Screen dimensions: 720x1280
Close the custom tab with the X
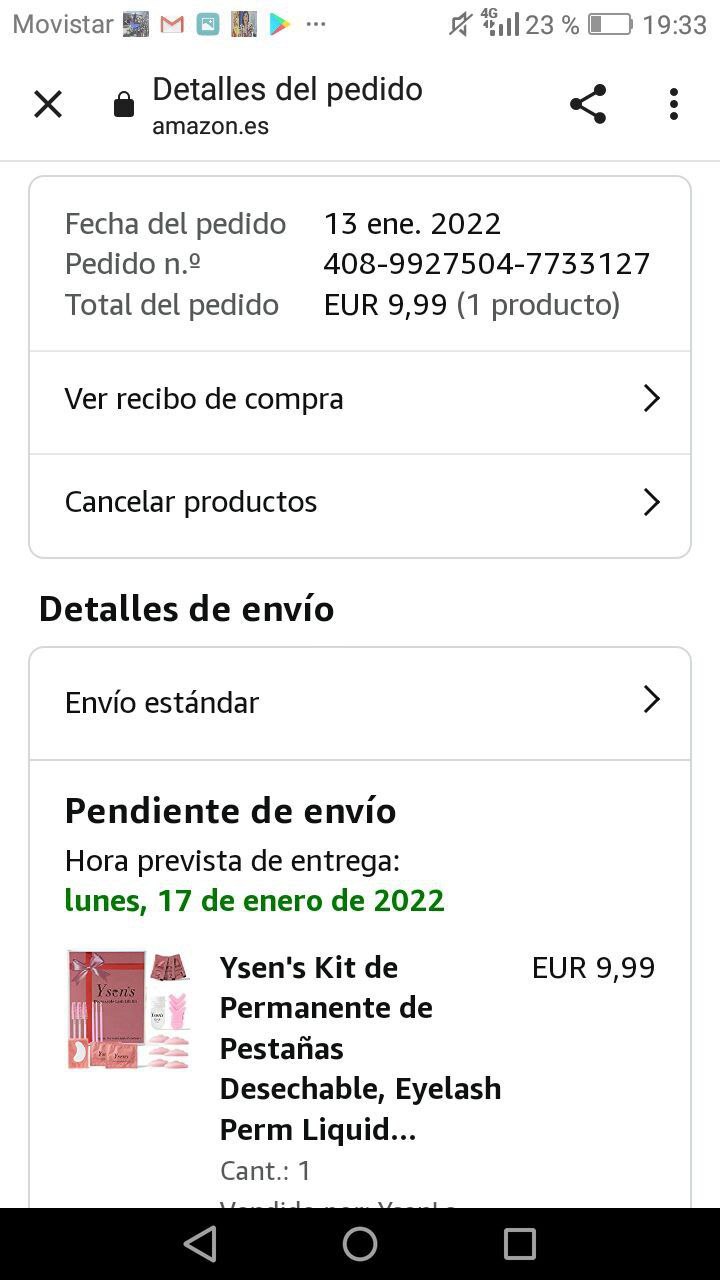pyautogui.click(x=48, y=104)
